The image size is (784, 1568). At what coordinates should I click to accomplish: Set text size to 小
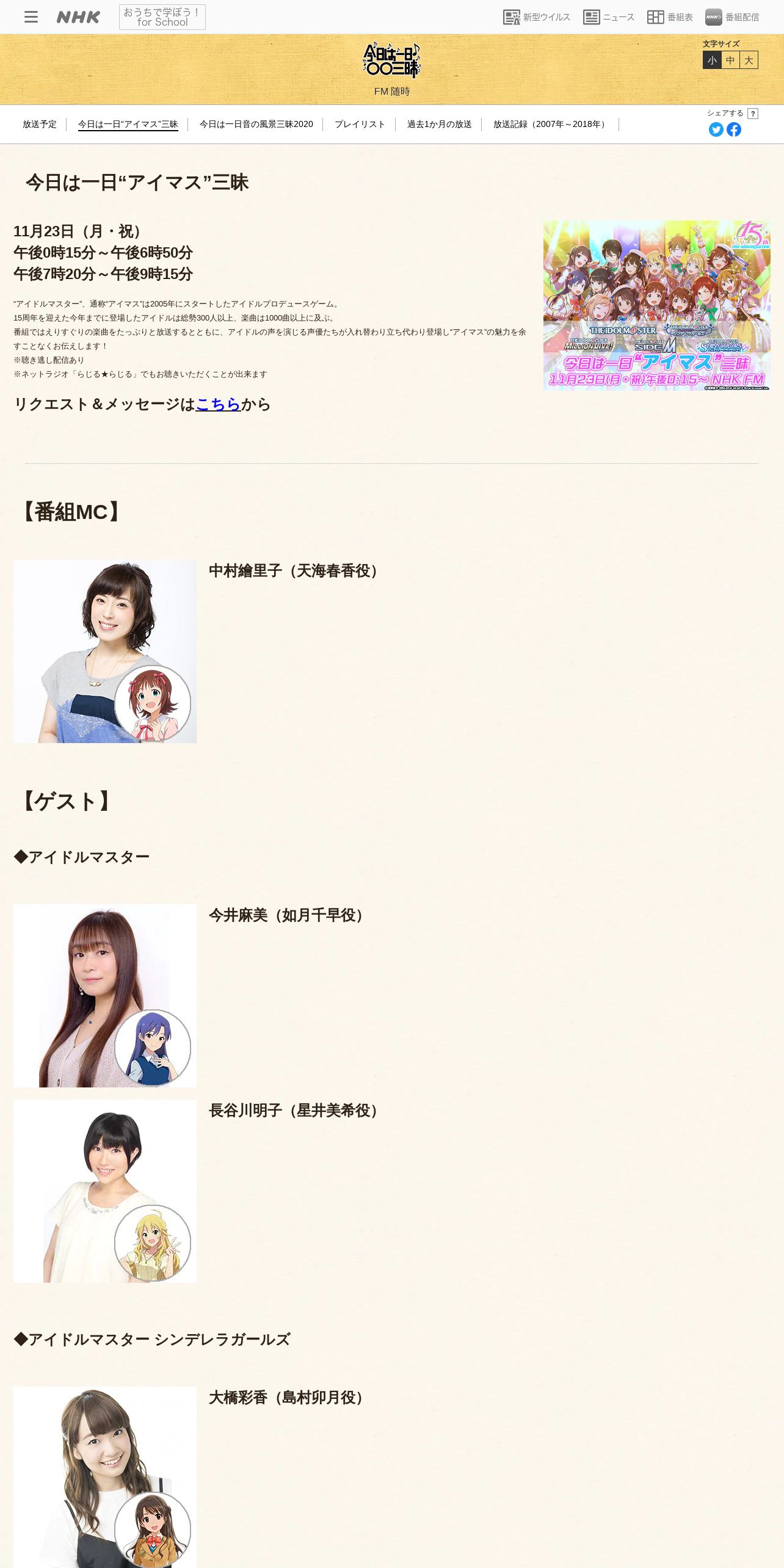(712, 60)
